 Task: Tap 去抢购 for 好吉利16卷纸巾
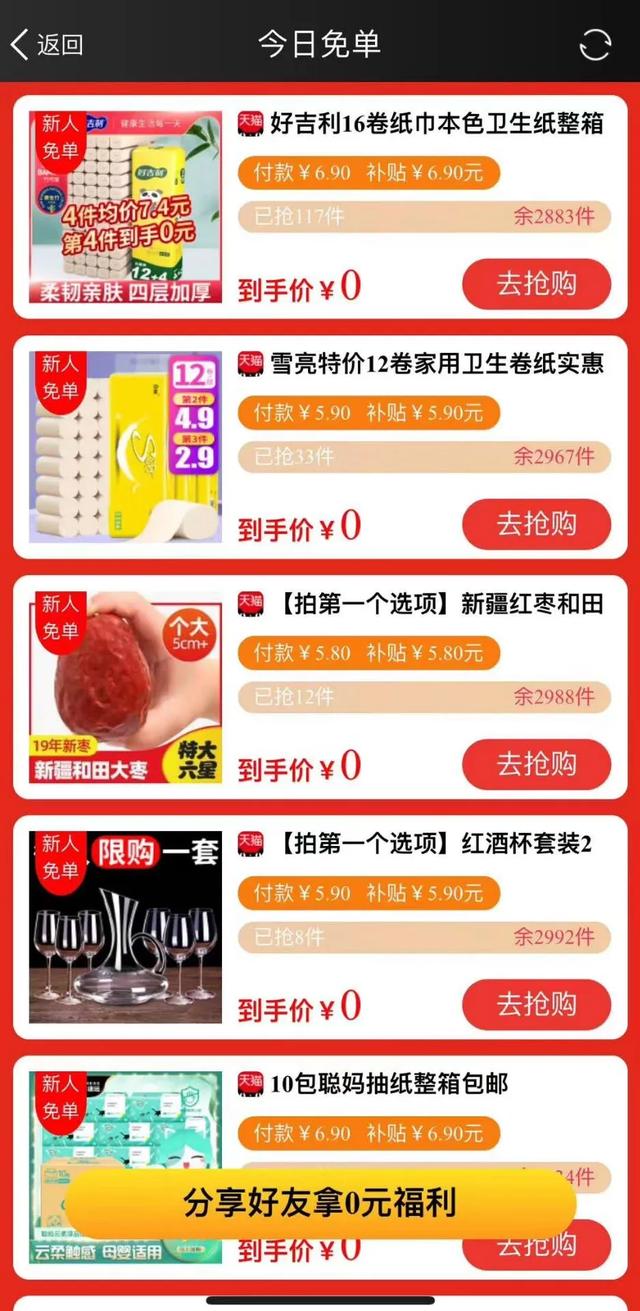coord(536,284)
